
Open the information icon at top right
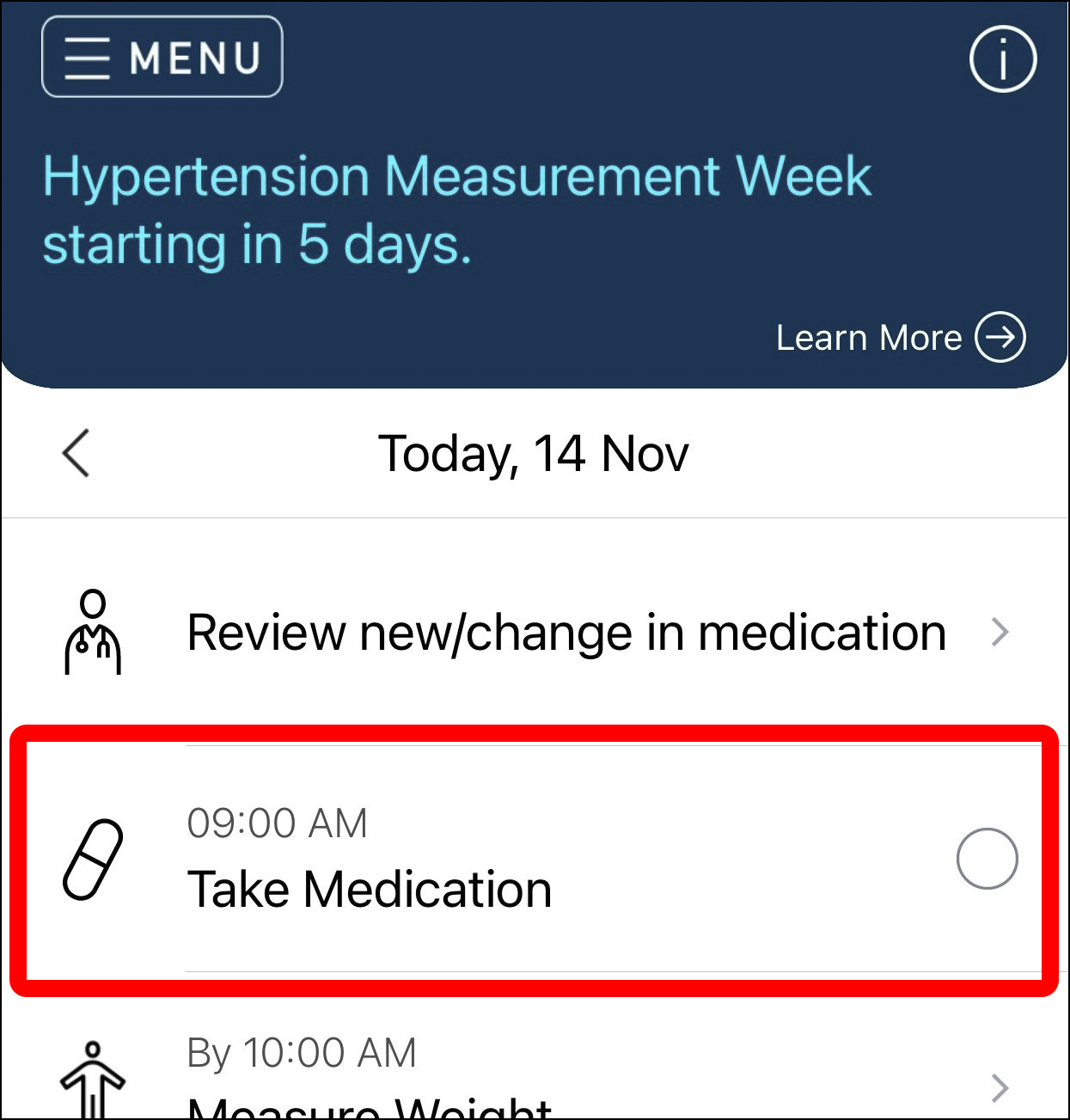(x=1002, y=58)
